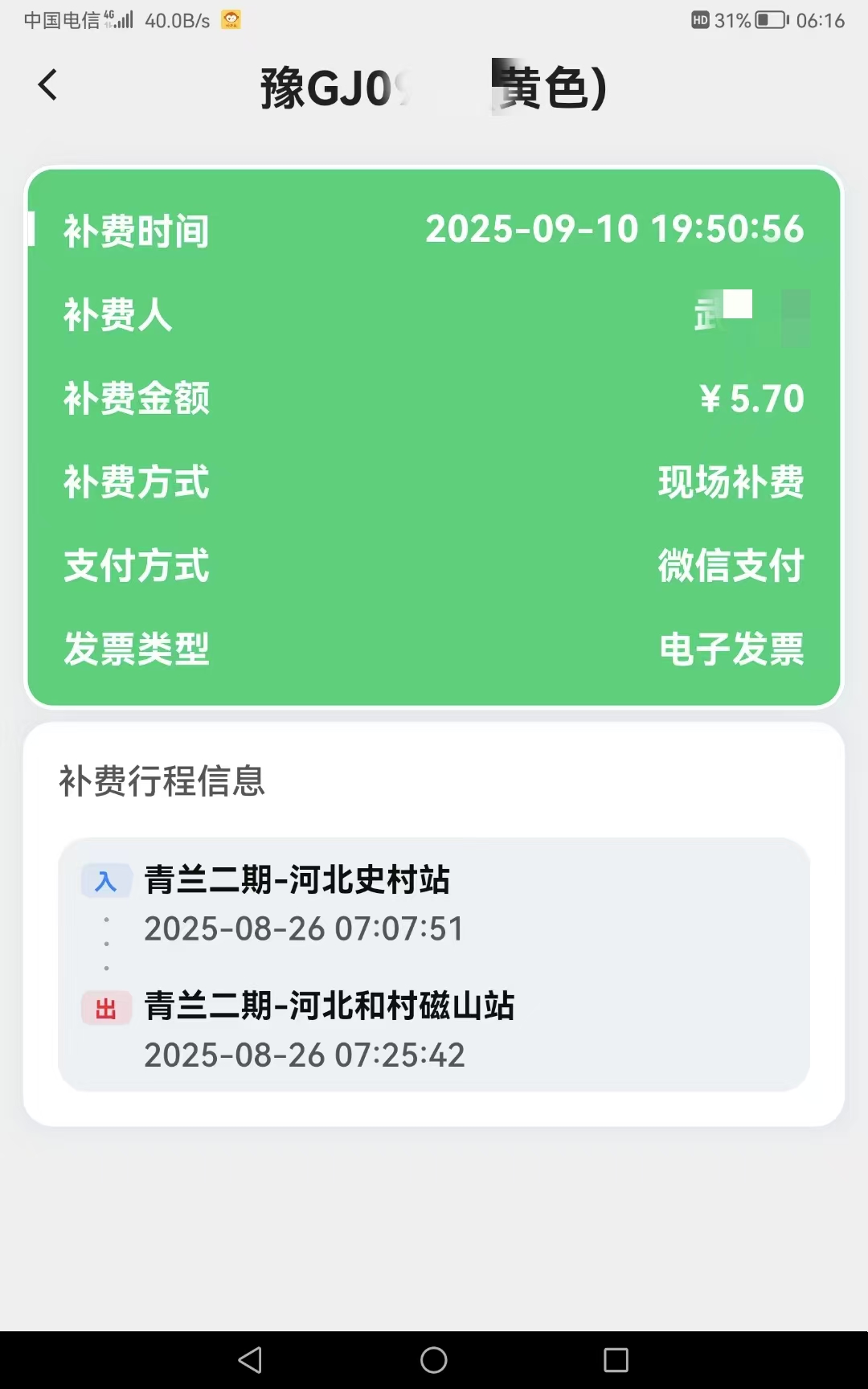The height and width of the screenshot is (1389, 868).
Task: Go to the home screen
Action: [x=434, y=1359]
